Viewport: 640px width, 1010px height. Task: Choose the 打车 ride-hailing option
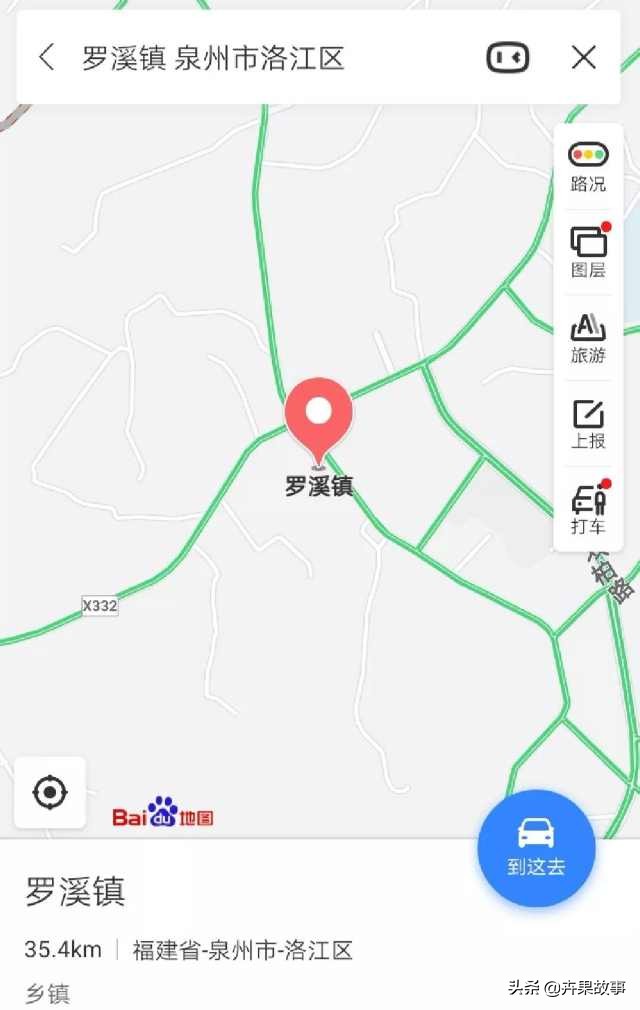coord(588,509)
